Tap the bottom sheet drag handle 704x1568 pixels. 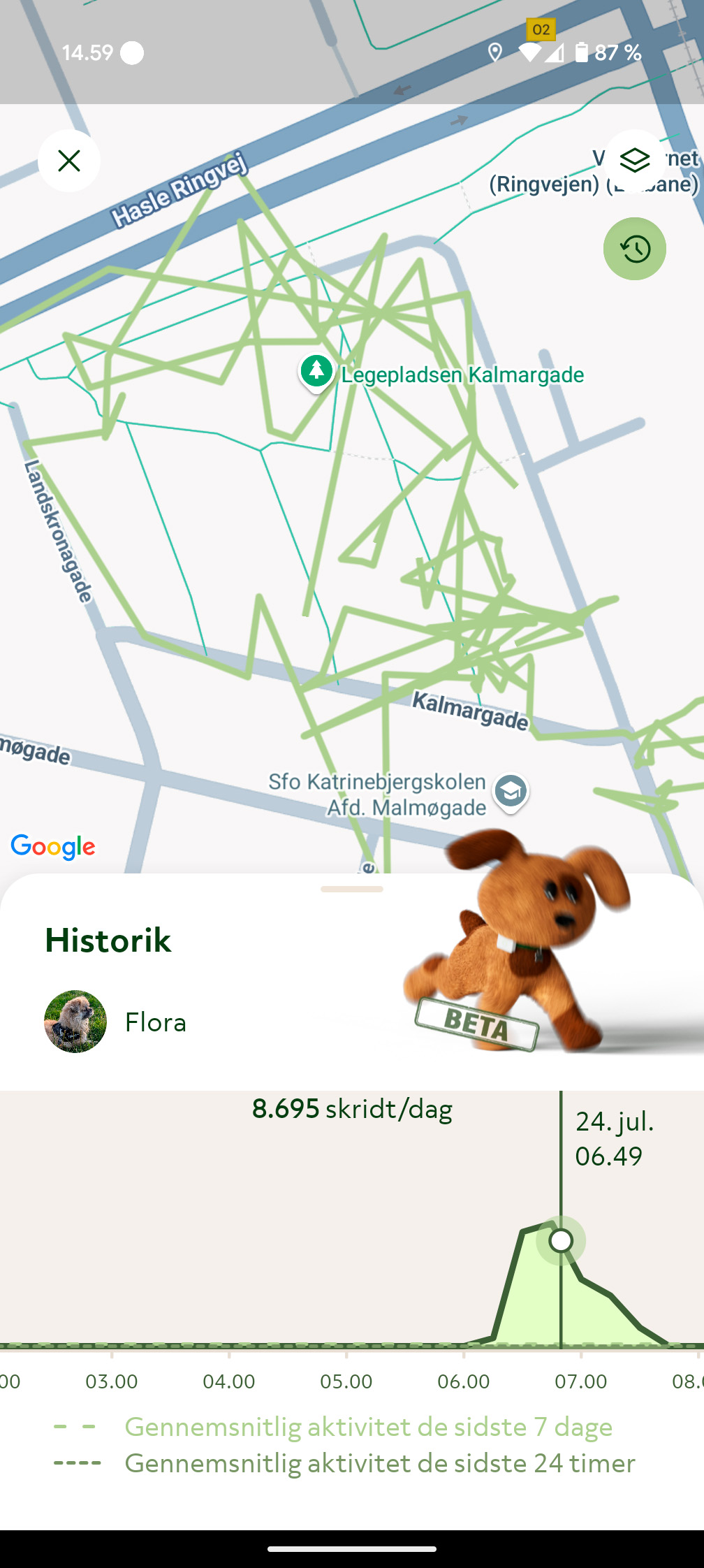click(x=352, y=889)
